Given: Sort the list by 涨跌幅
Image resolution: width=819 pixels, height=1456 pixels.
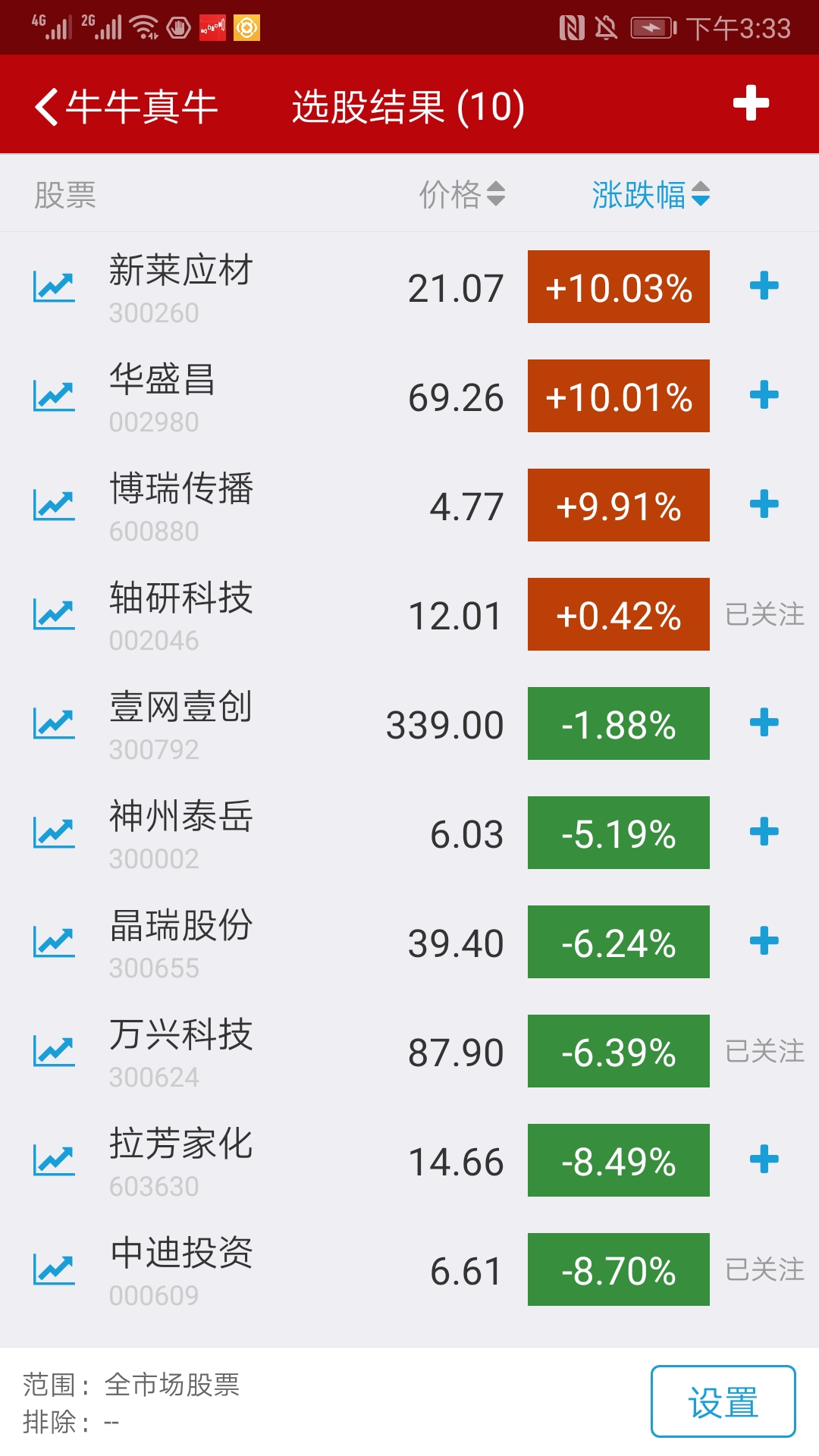Looking at the screenshot, I should [x=650, y=194].
